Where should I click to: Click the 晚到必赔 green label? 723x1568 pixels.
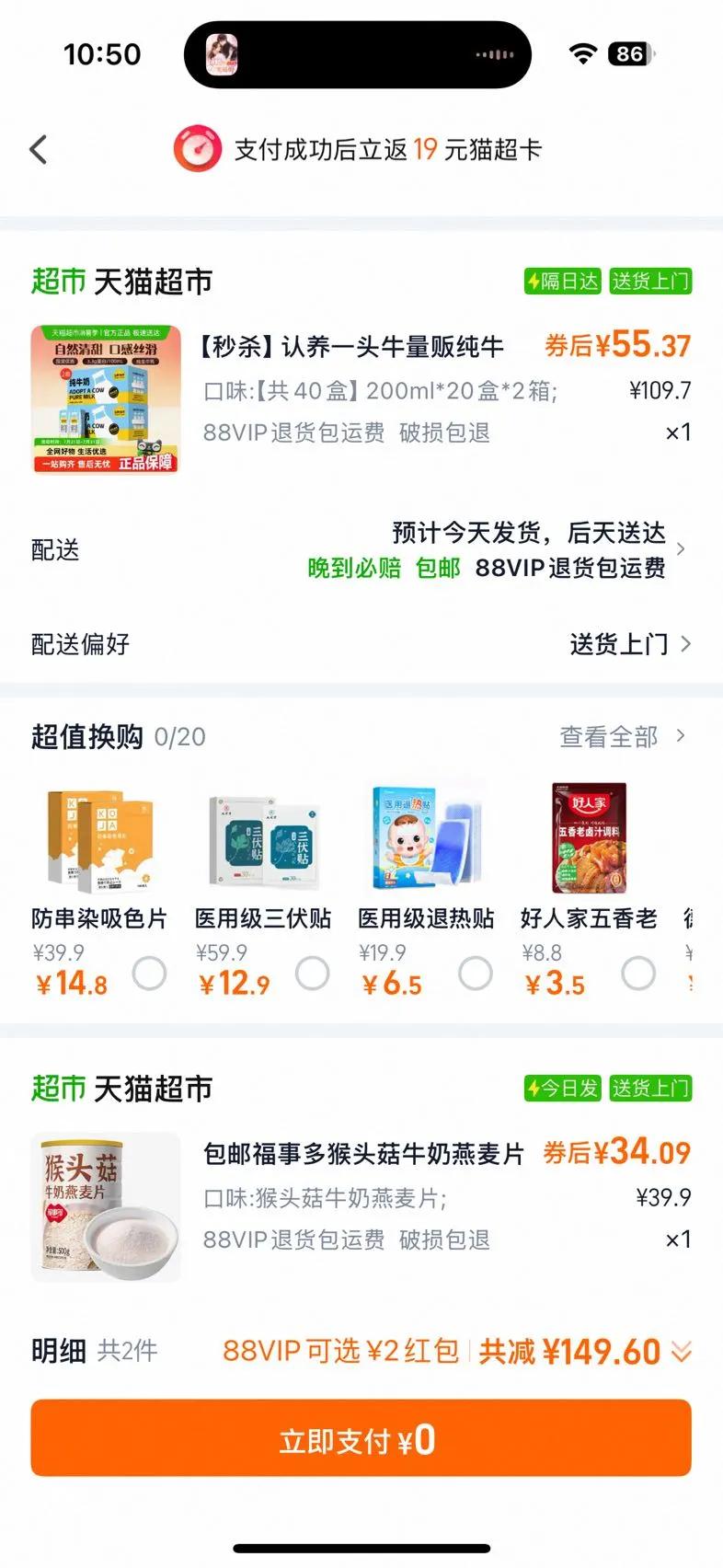pos(353,570)
